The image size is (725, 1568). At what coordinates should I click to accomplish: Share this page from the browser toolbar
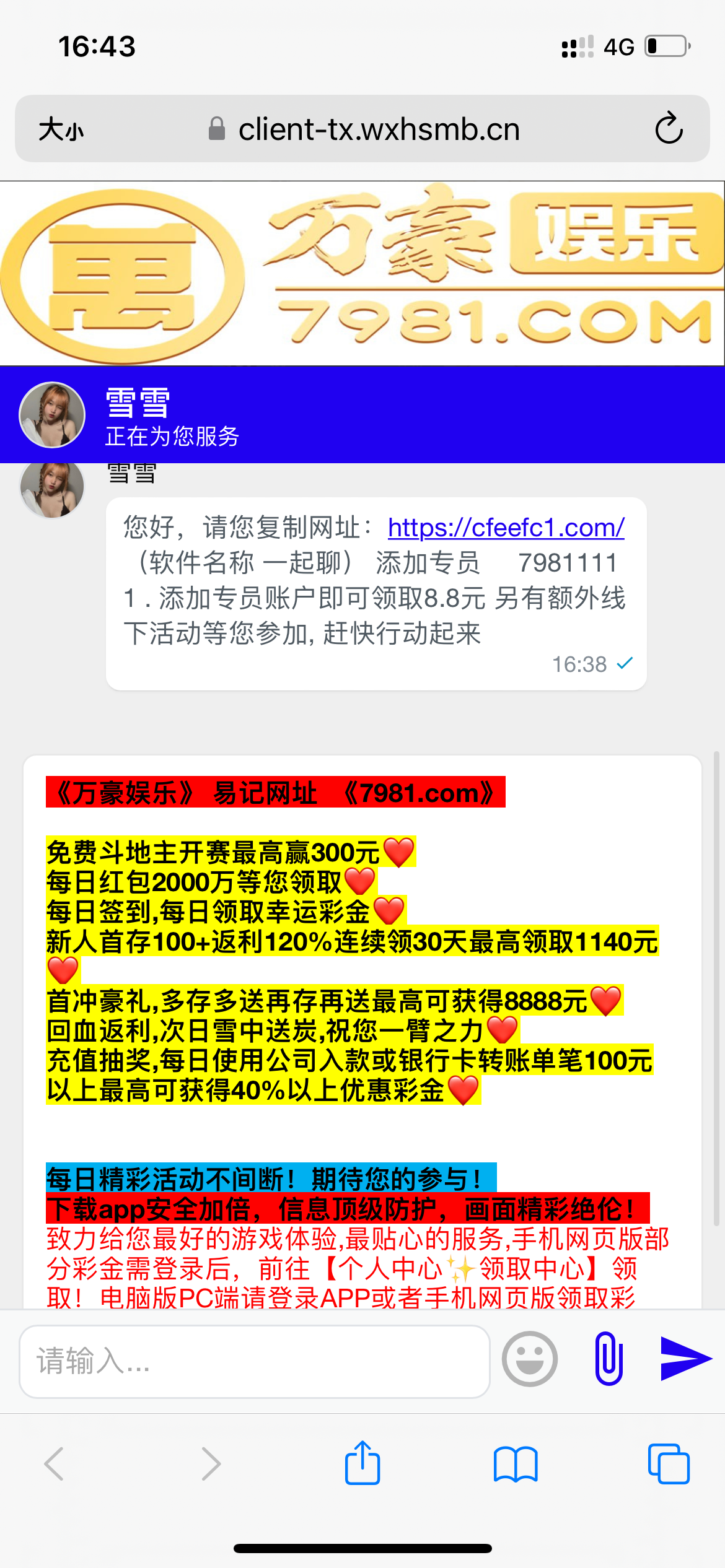pyautogui.click(x=362, y=1463)
